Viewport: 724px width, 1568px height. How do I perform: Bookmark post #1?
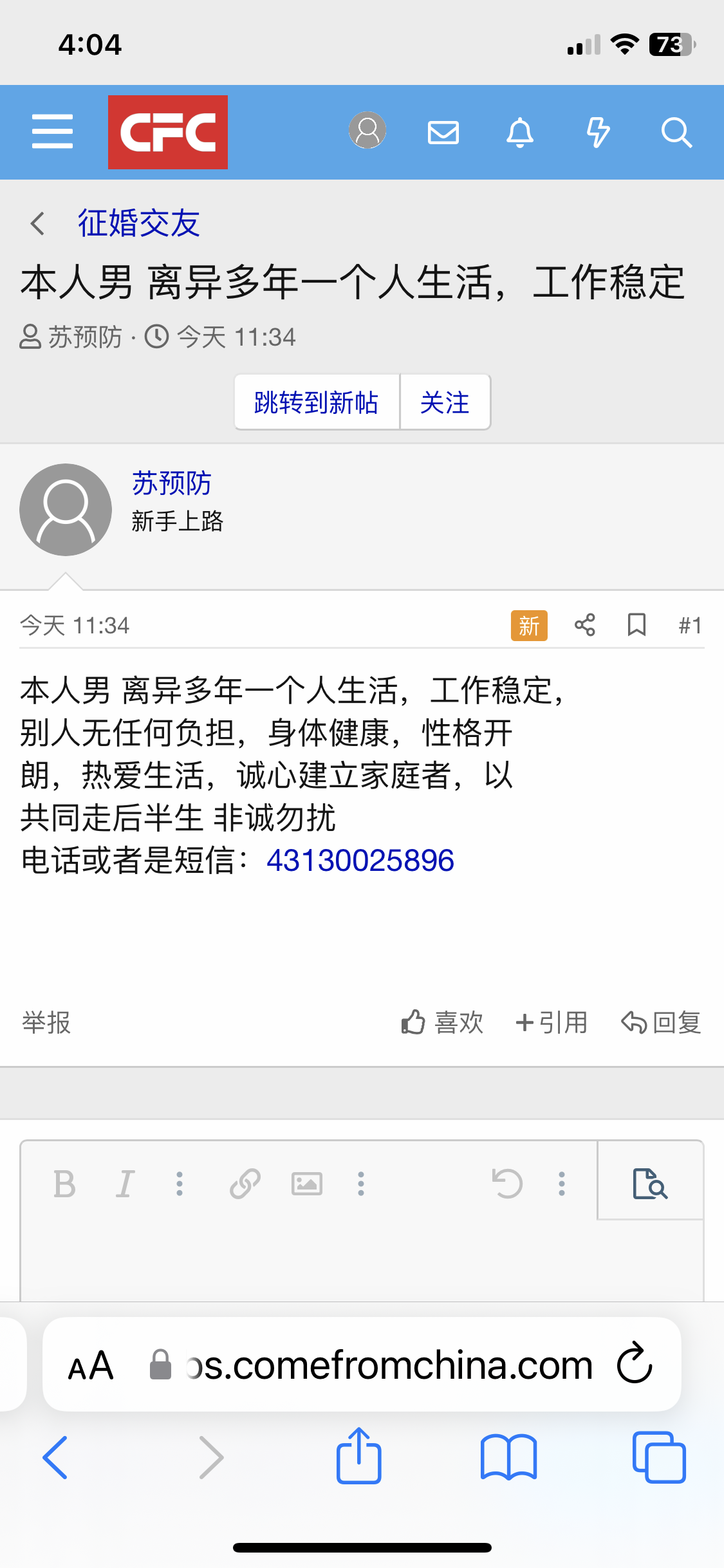click(636, 625)
